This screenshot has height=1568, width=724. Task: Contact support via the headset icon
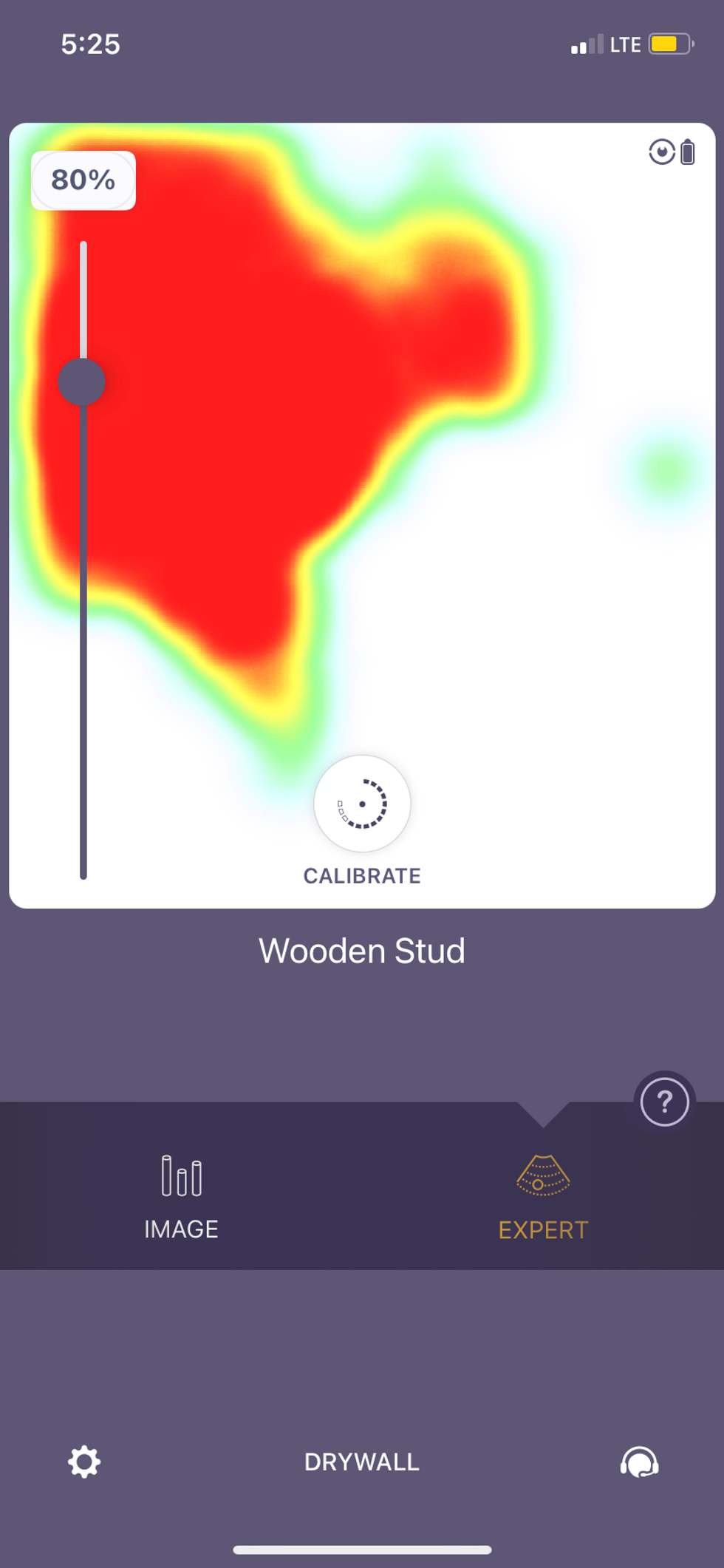(640, 1462)
